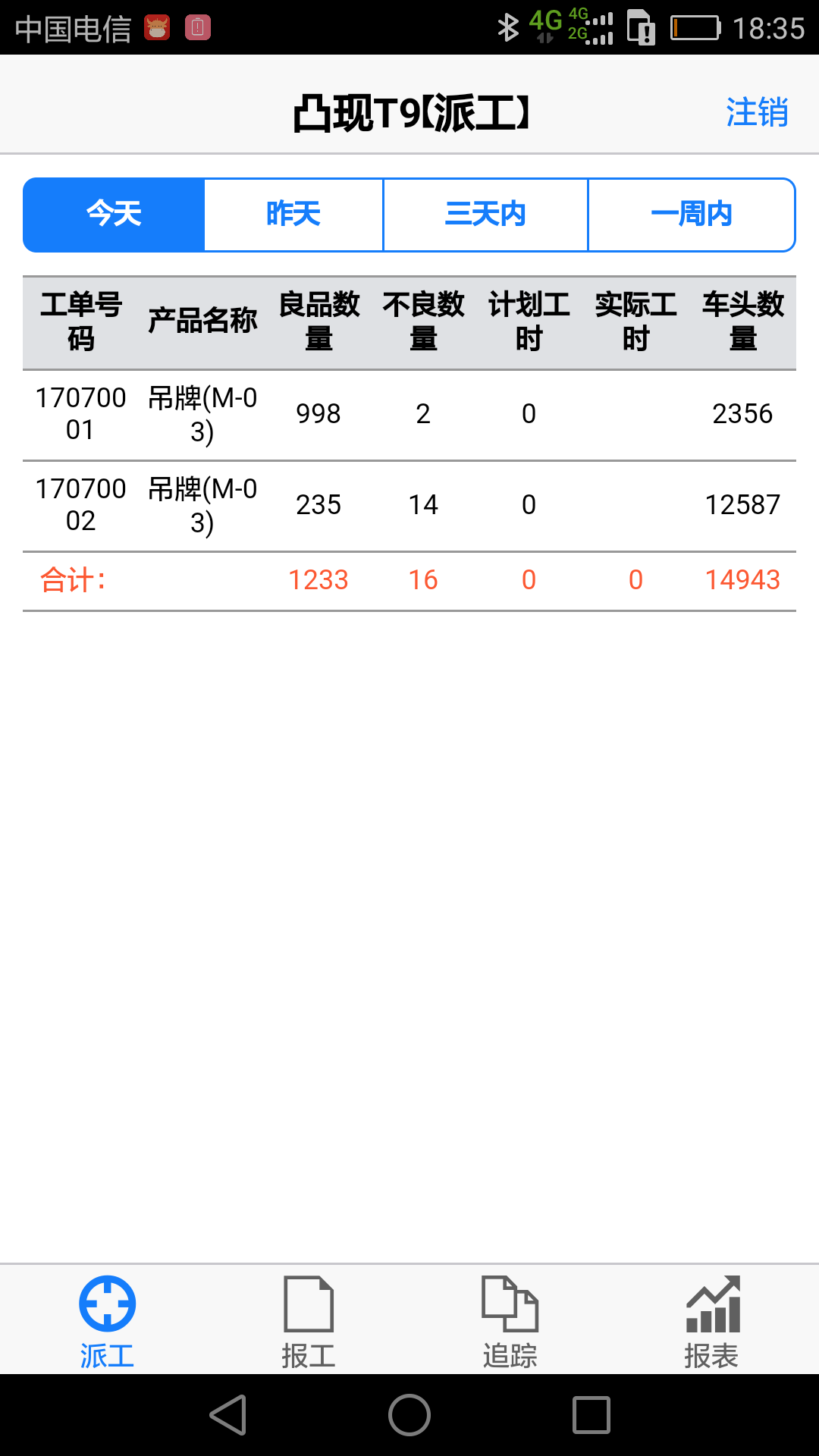This screenshot has height=1456, width=819.
Task: Go to the home screen
Action: [409, 1415]
